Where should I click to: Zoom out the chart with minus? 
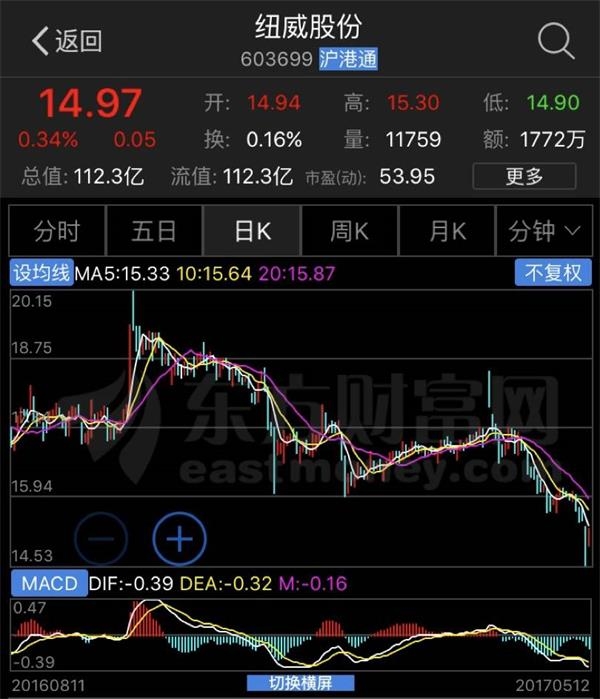click(x=101, y=540)
